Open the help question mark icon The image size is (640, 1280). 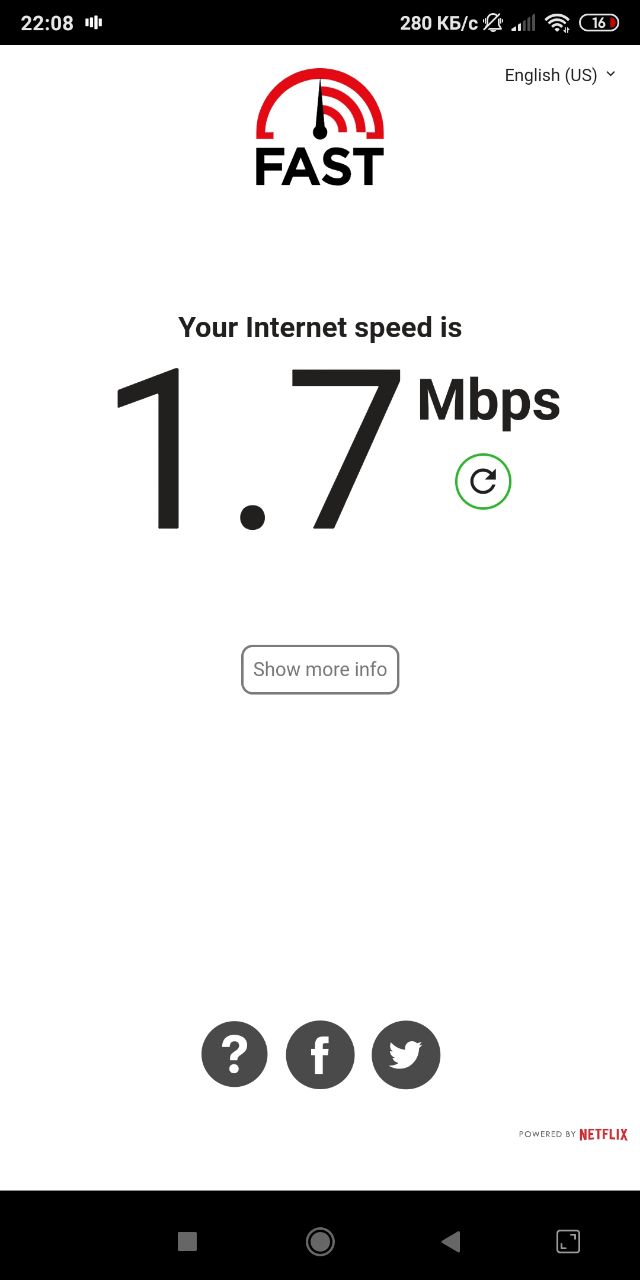pyautogui.click(x=234, y=1054)
